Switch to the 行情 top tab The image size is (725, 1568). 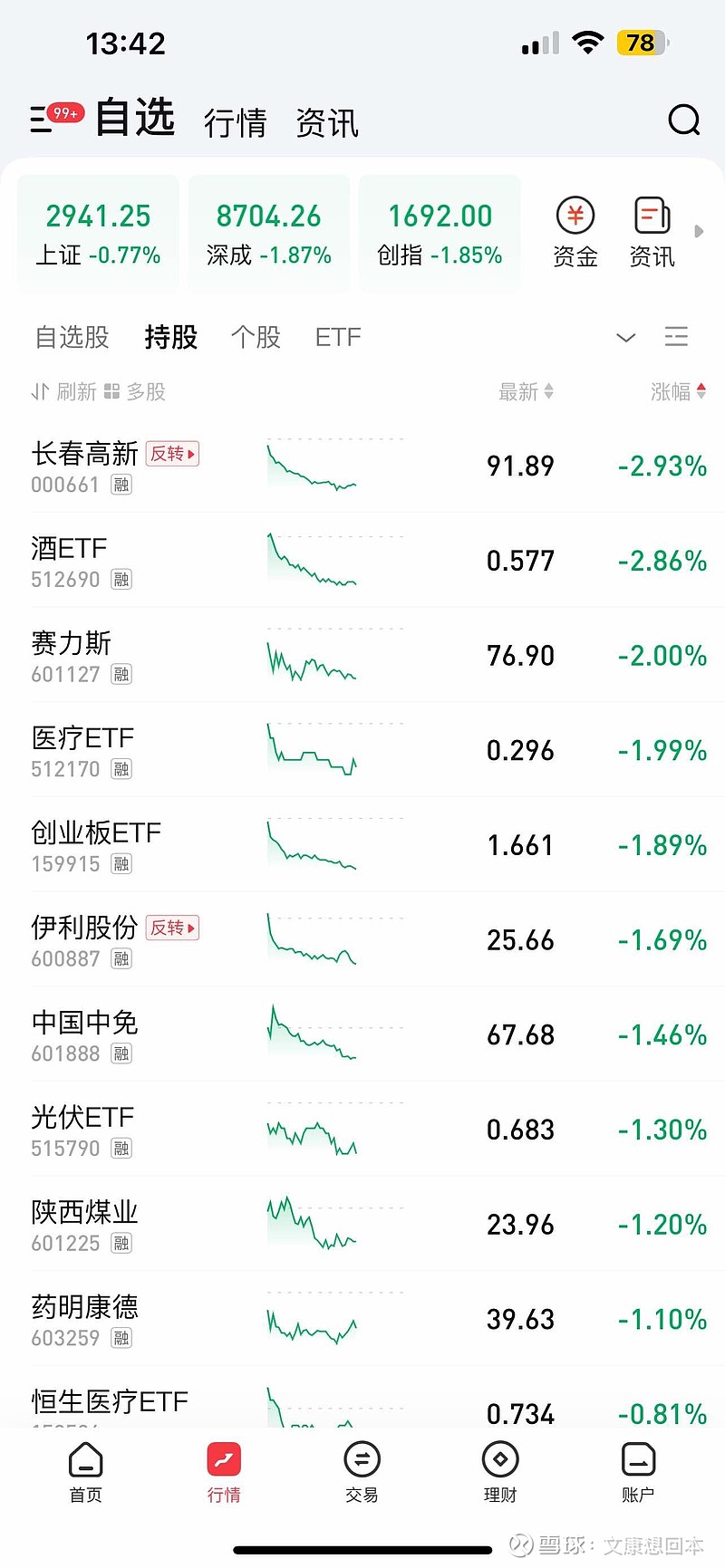[x=236, y=122]
